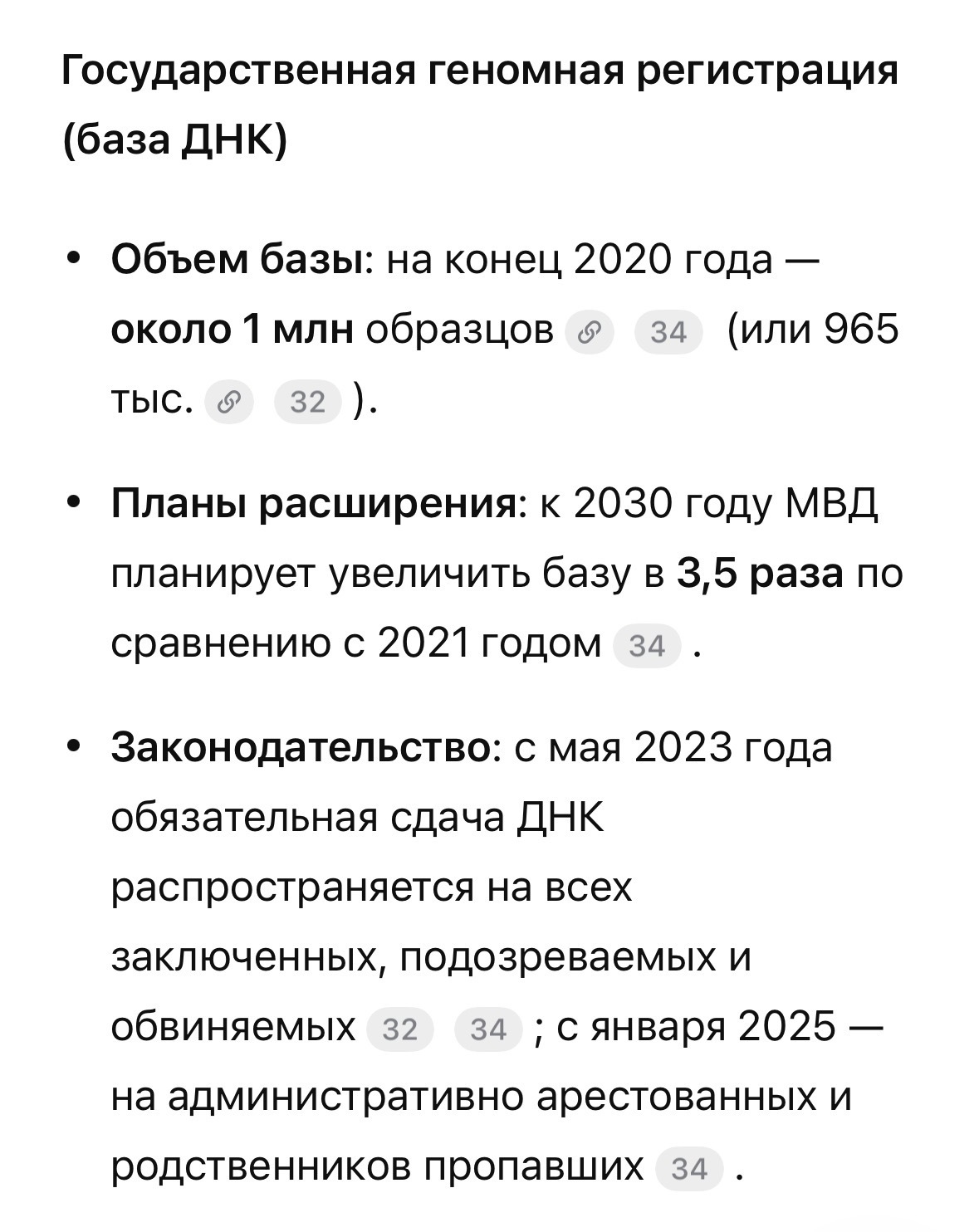The image size is (979, 1232).
Task: Tap link icon after «965 тыс.»
Action: [228, 403]
